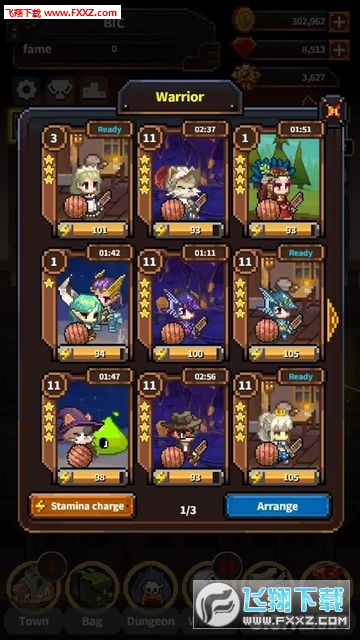The width and height of the screenshot is (360, 640).
Task: Choose warrior card with 01:11 timer
Action: coord(183,303)
